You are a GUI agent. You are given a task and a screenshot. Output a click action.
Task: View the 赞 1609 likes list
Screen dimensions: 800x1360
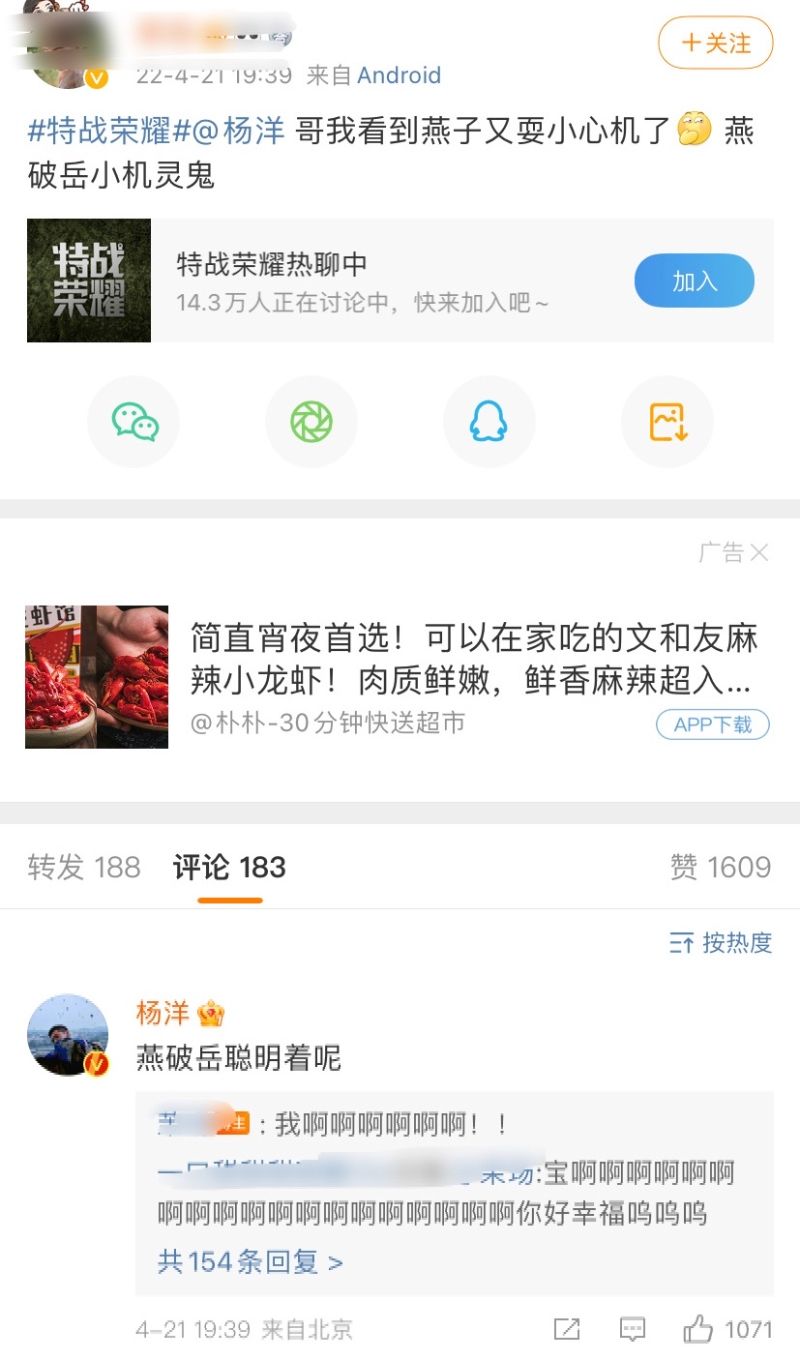click(x=720, y=867)
